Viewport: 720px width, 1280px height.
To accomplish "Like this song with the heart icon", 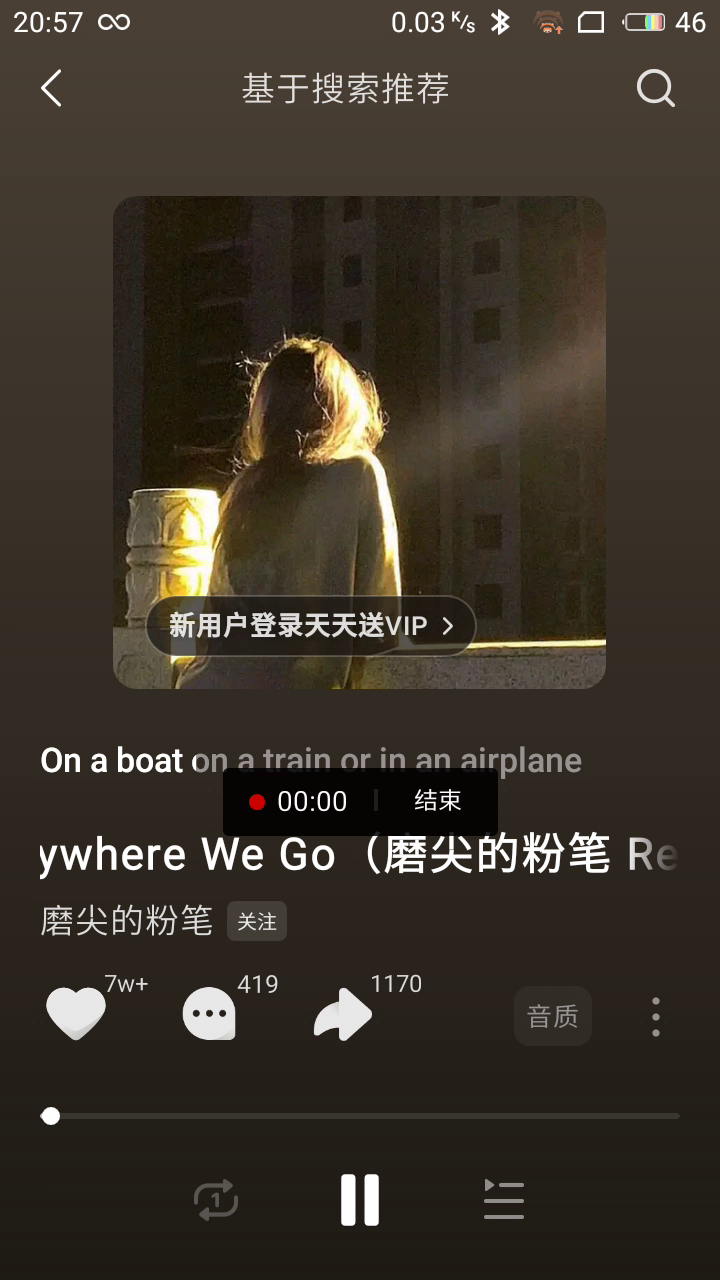I will [76, 1015].
